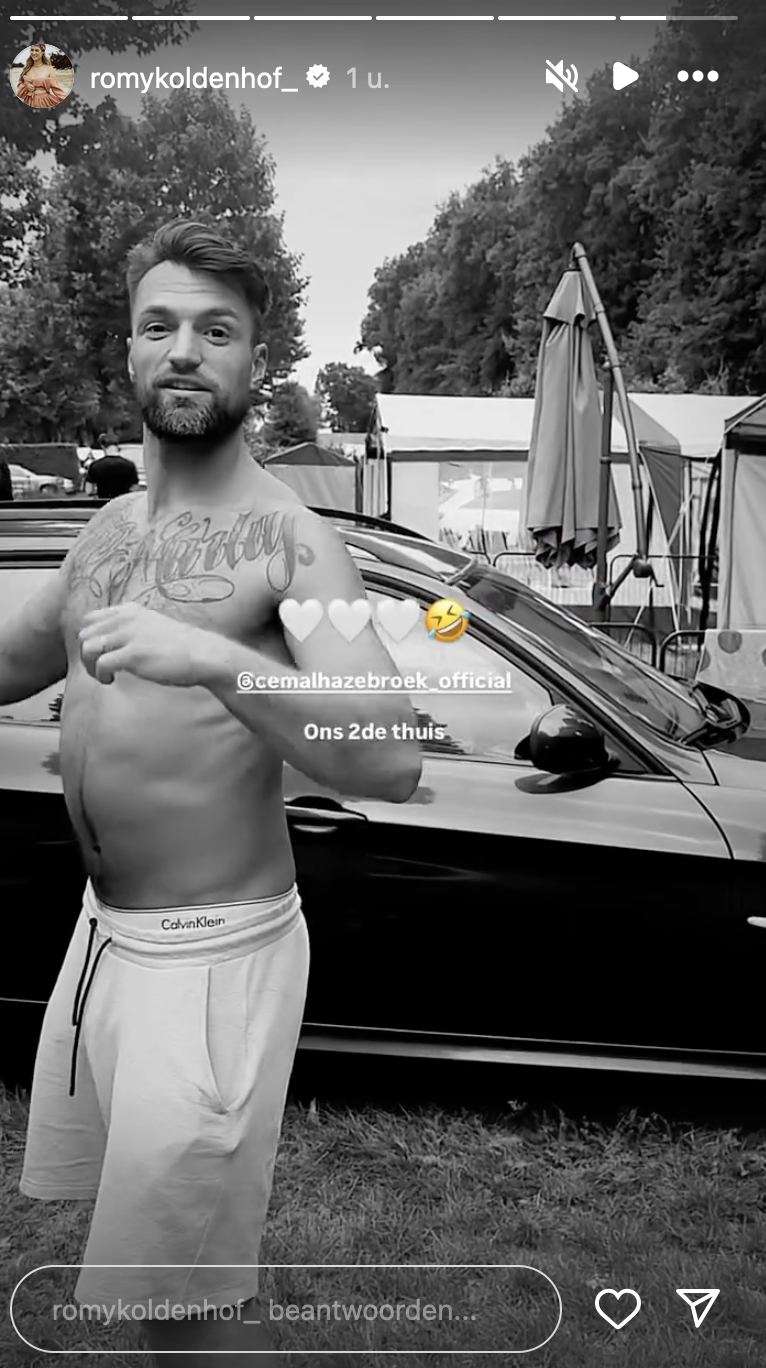Open @cemalhazebroek_official mention

click(374, 682)
